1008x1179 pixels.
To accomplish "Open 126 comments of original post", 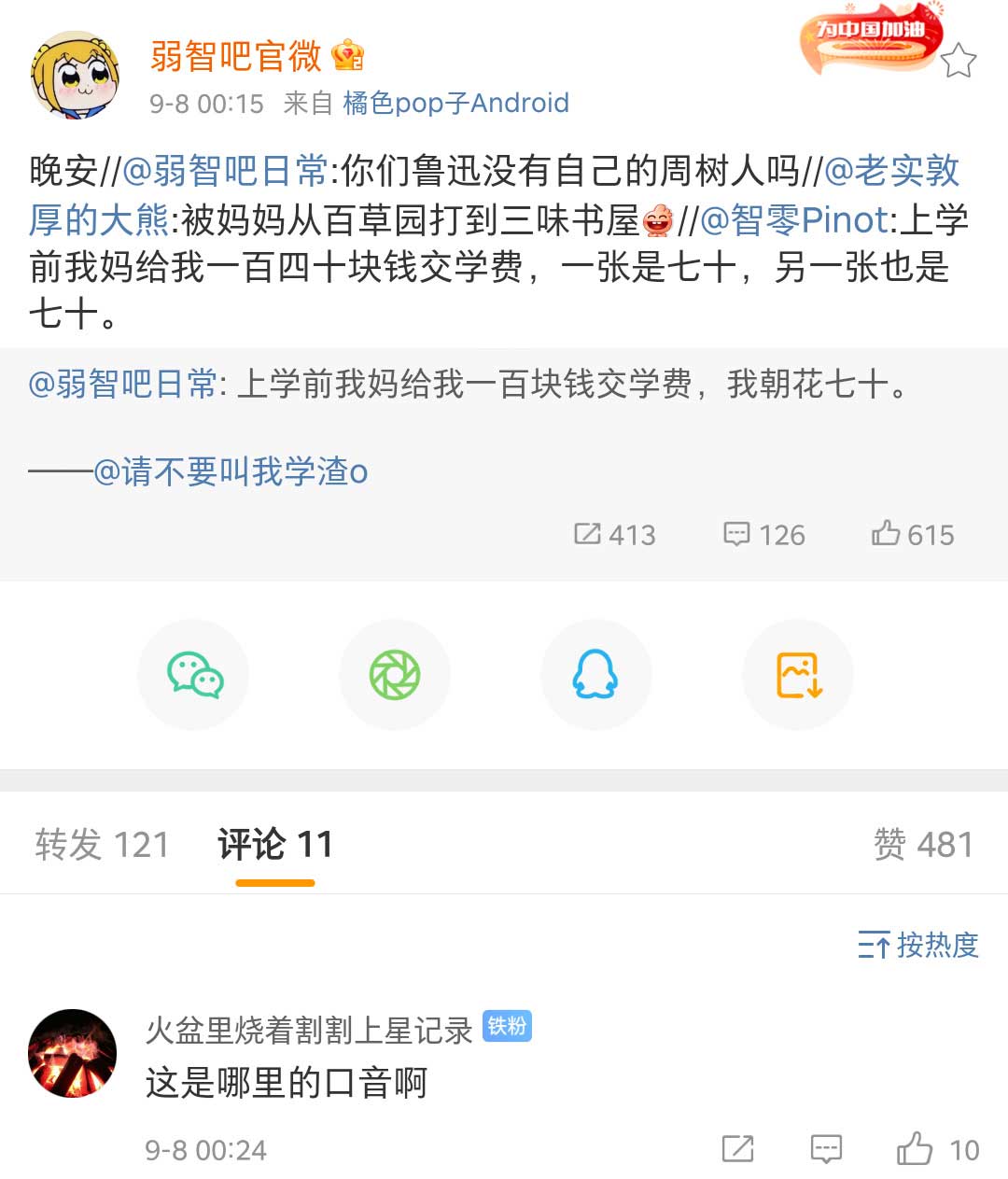I will pyautogui.click(x=763, y=534).
